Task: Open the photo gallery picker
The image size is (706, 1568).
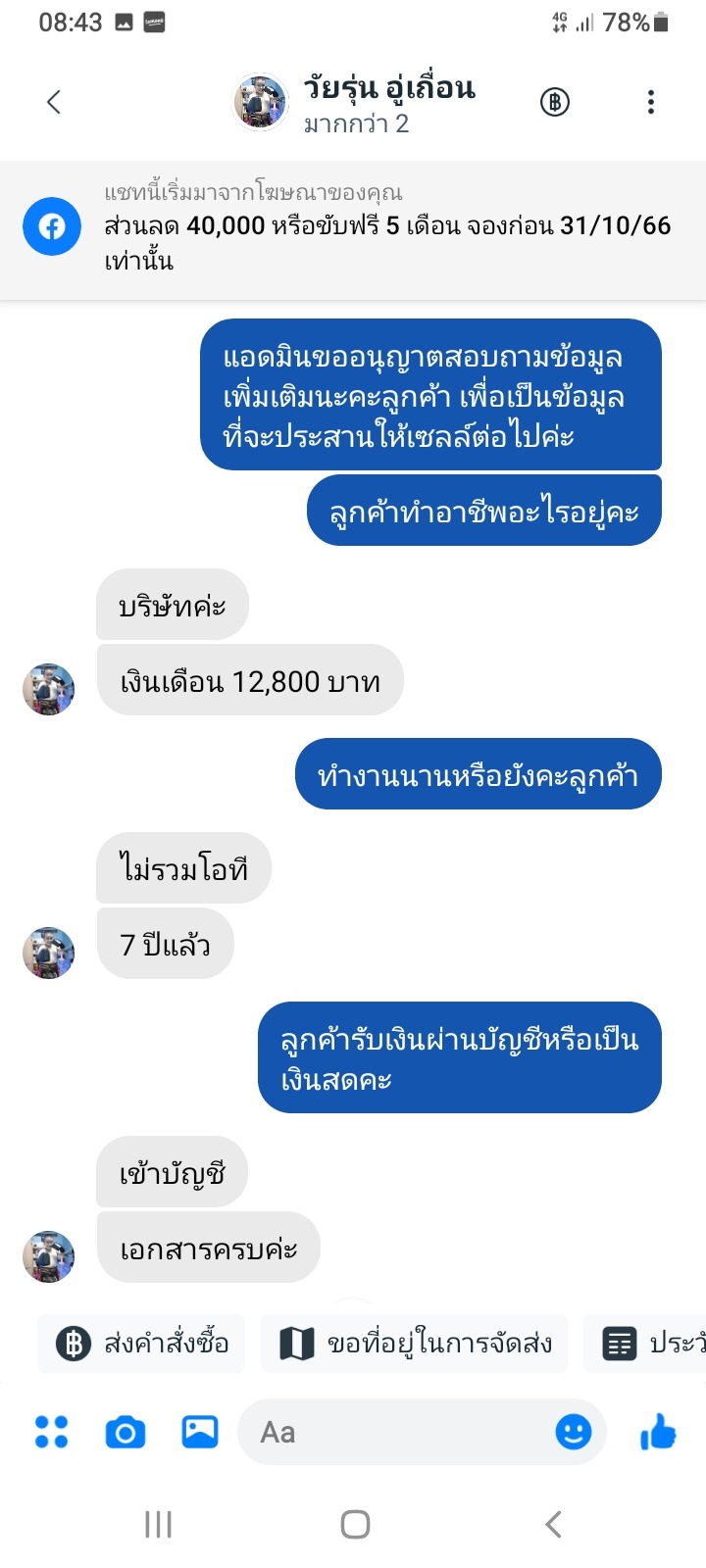Action: click(200, 1432)
